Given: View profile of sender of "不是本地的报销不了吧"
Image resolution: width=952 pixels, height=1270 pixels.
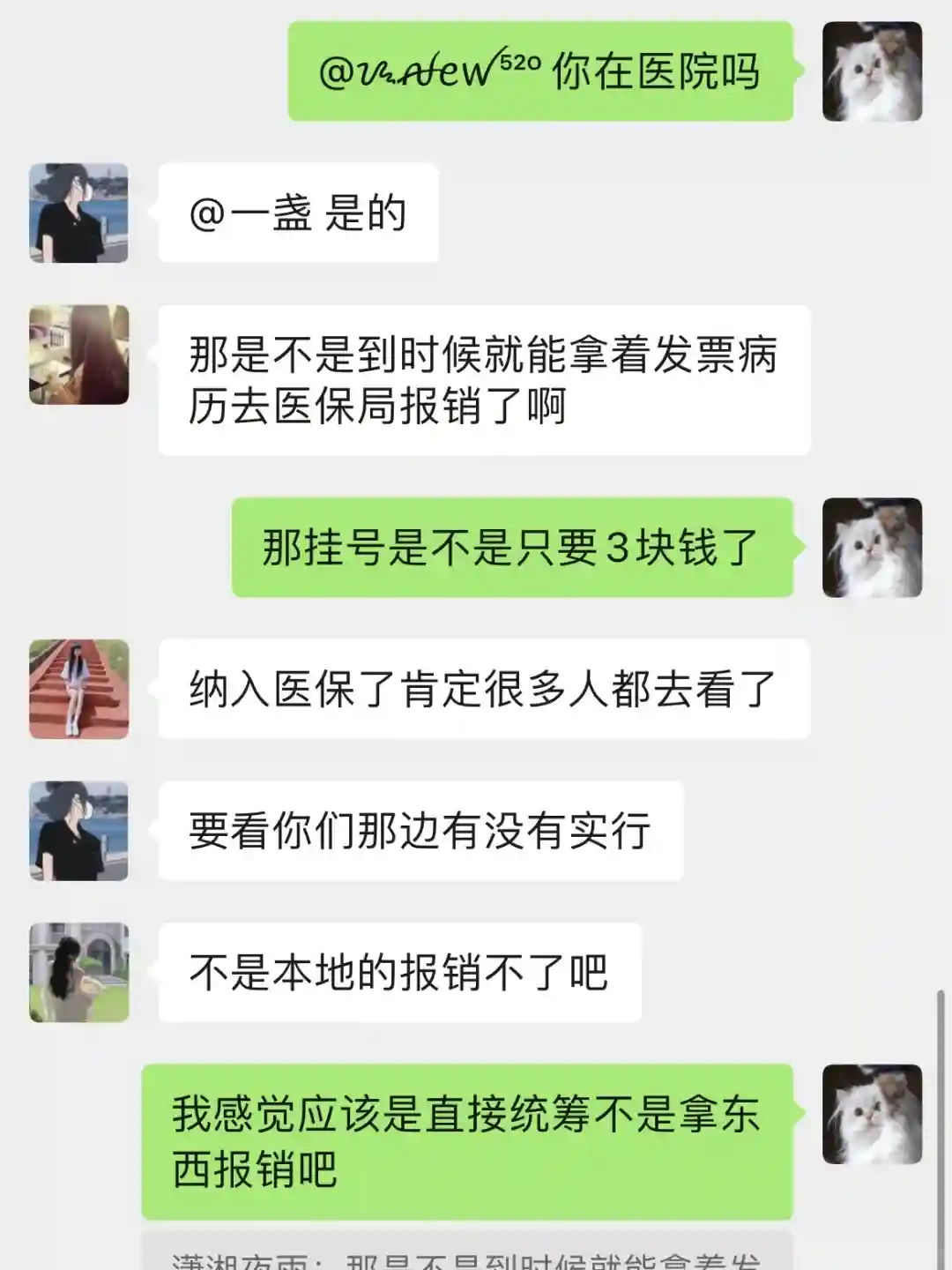Looking at the screenshot, I should pos(79,973).
